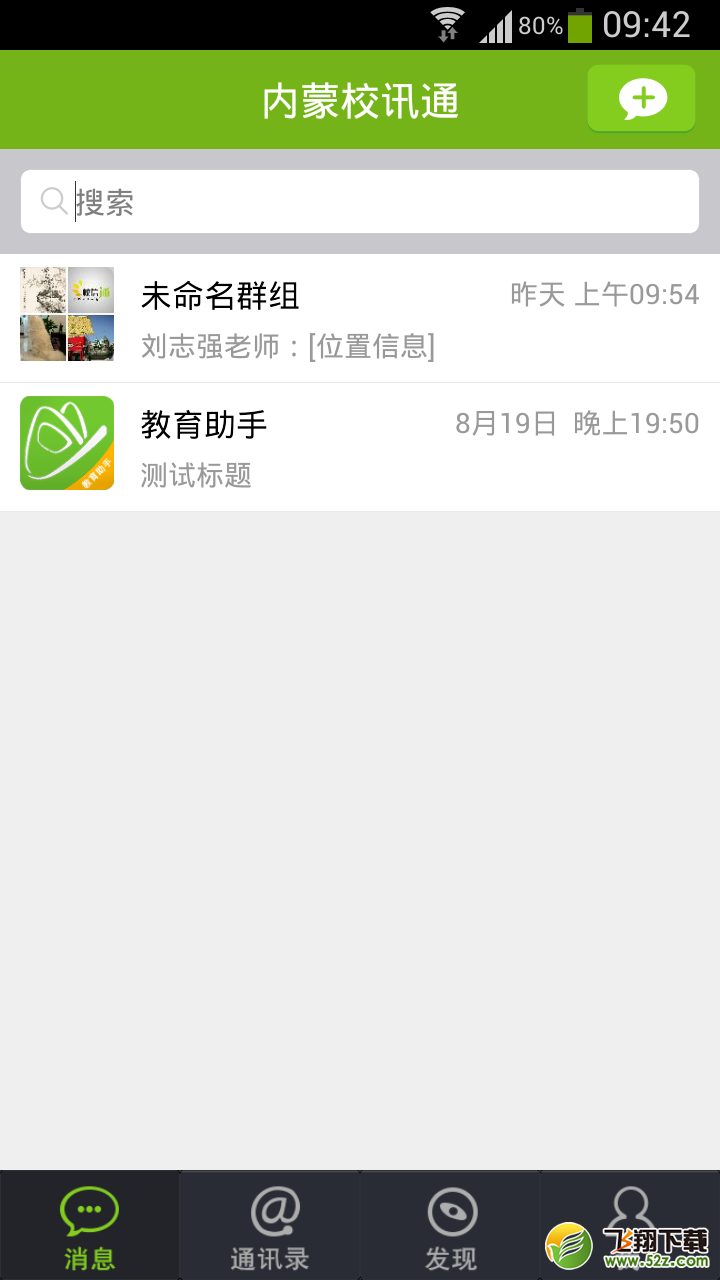The width and height of the screenshot is (720, 1280).
Task: Open the 未命名群组 group chat
Action: coord(360,318)
